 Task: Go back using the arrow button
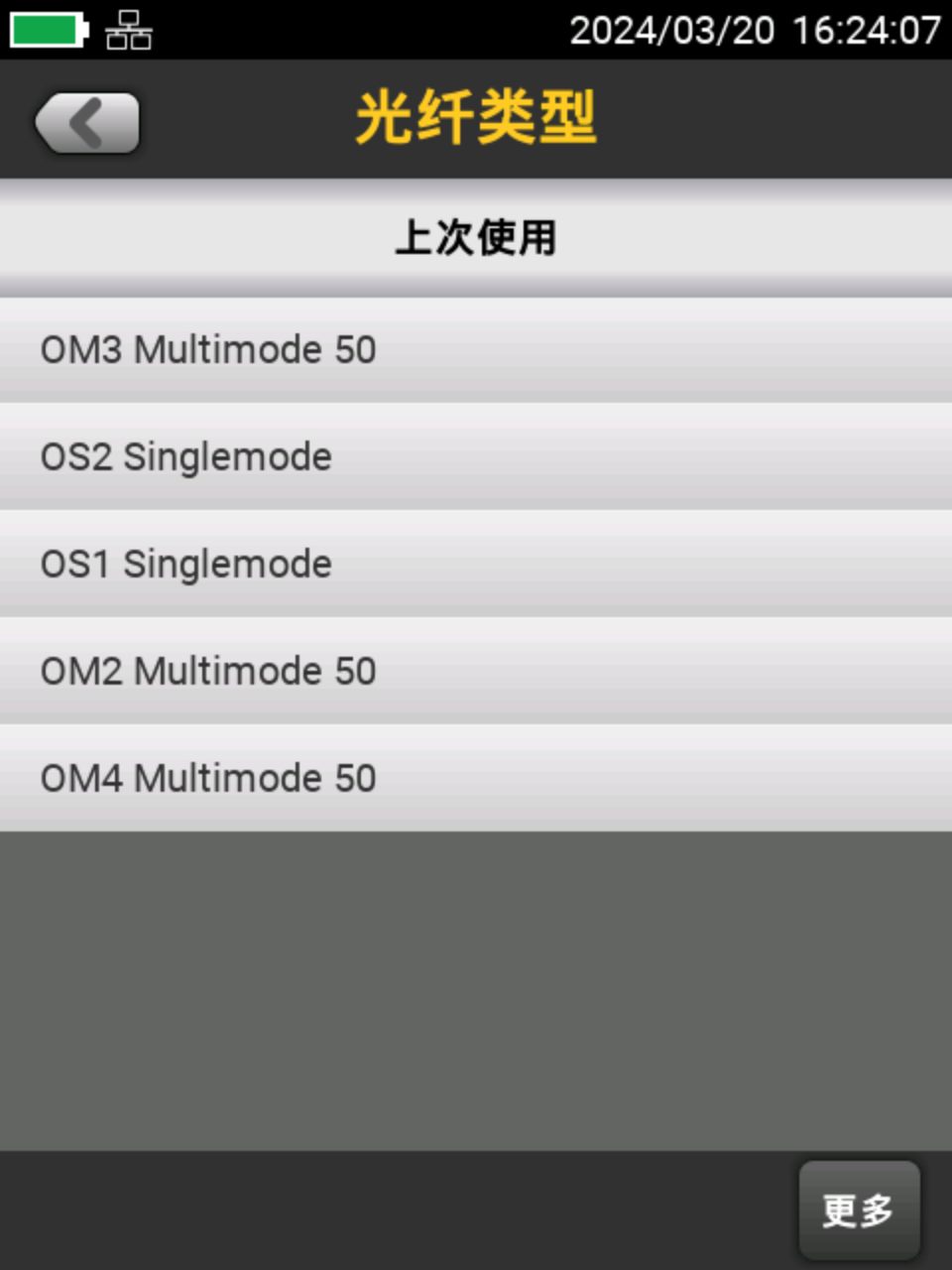(x=87, y=123)
